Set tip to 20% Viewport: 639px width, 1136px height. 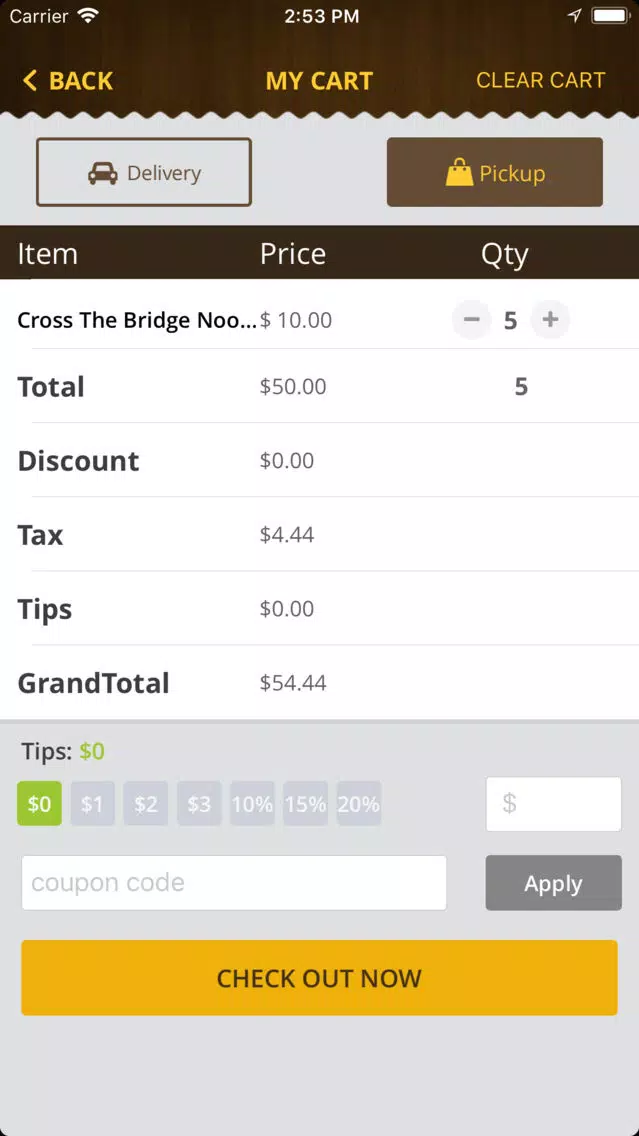pyautogui.click(x=359, y=803)
